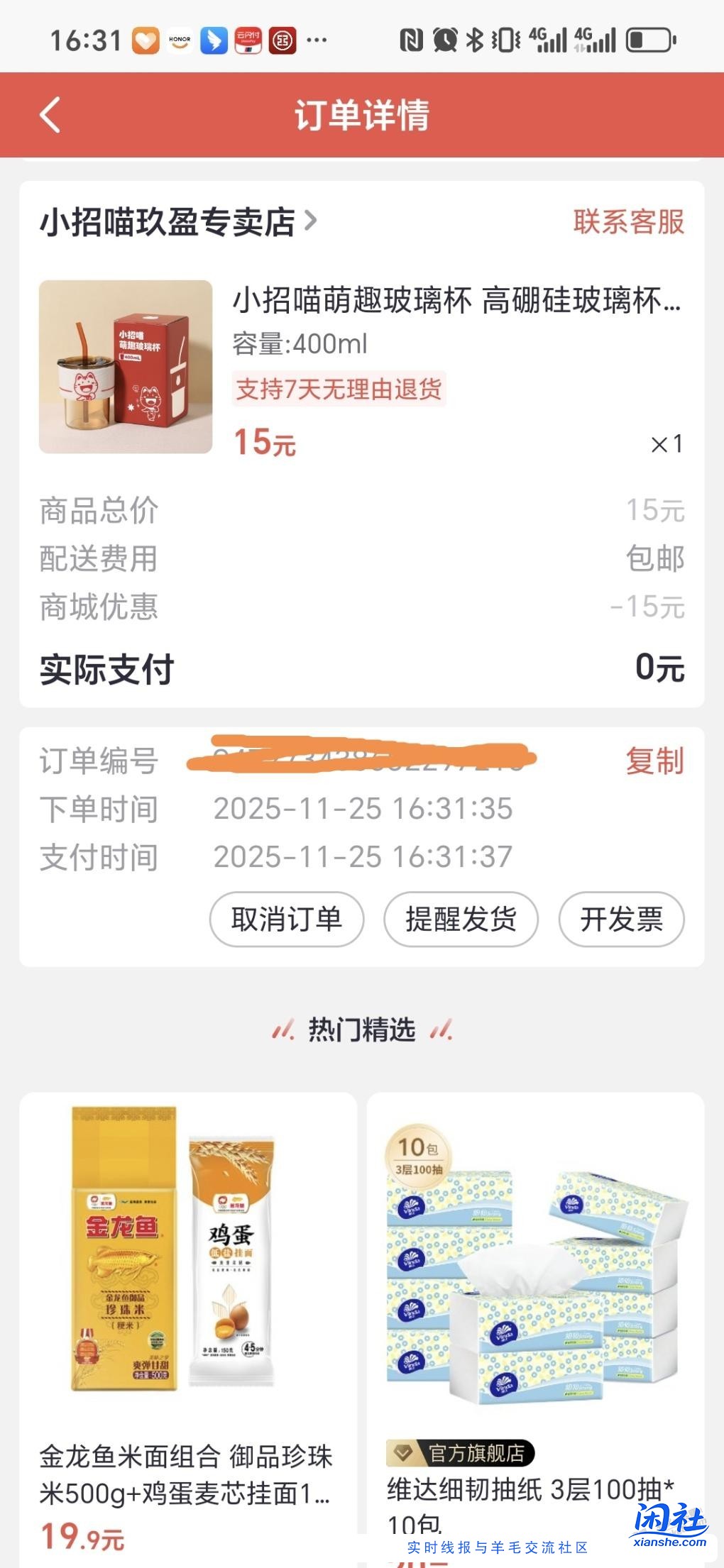Copy the order number with 复制

pyautogui.click(x=654, y=761)
